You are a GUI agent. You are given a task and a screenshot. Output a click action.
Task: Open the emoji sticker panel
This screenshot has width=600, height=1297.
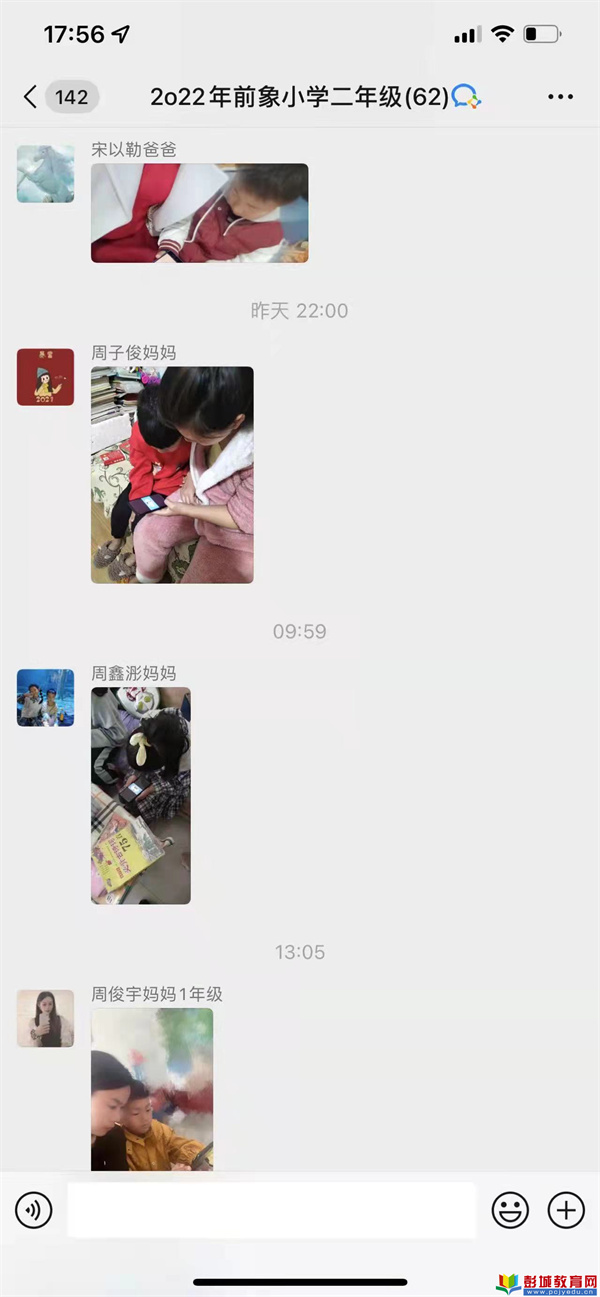pyautogui.click(x=510, y=1211)
